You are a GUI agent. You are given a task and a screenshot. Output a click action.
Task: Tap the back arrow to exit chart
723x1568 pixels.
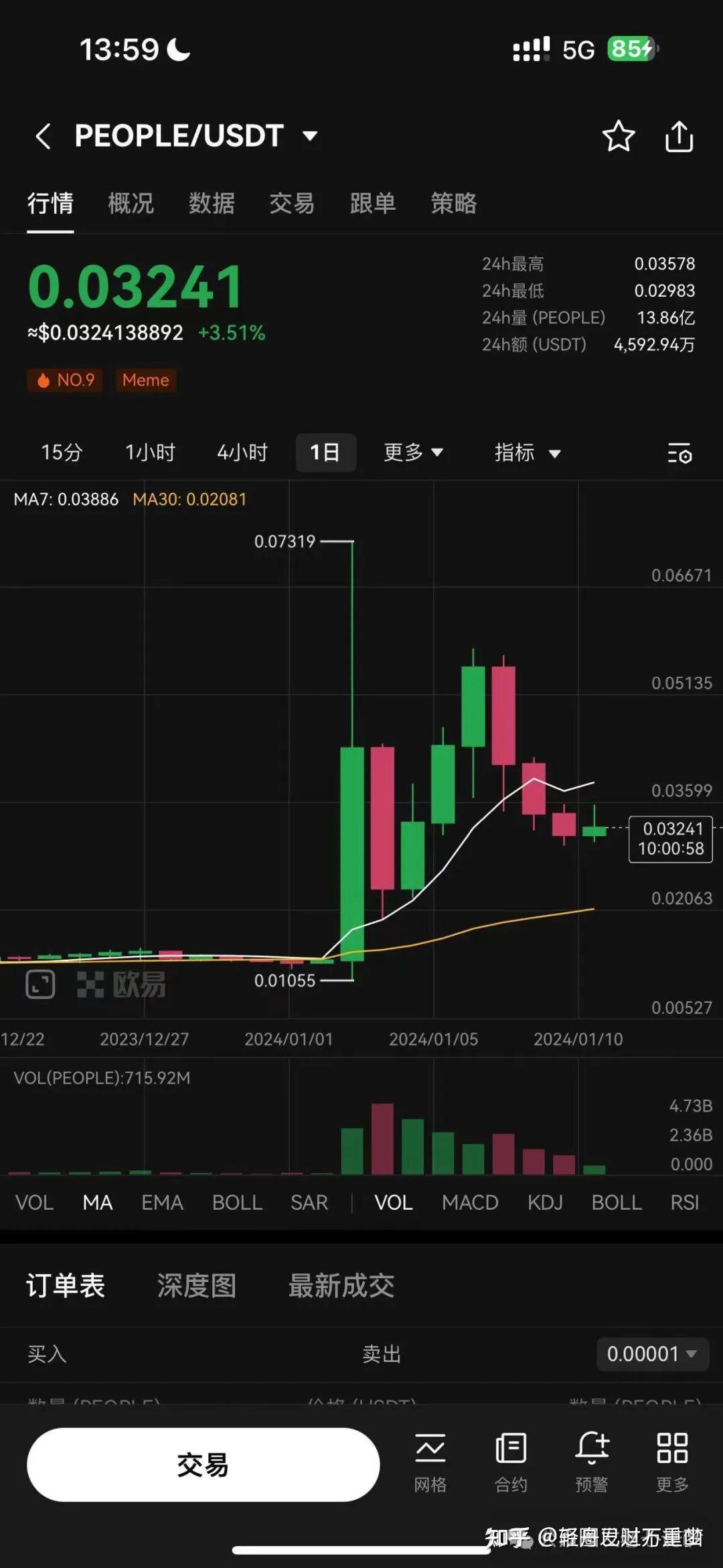point(43,136)
